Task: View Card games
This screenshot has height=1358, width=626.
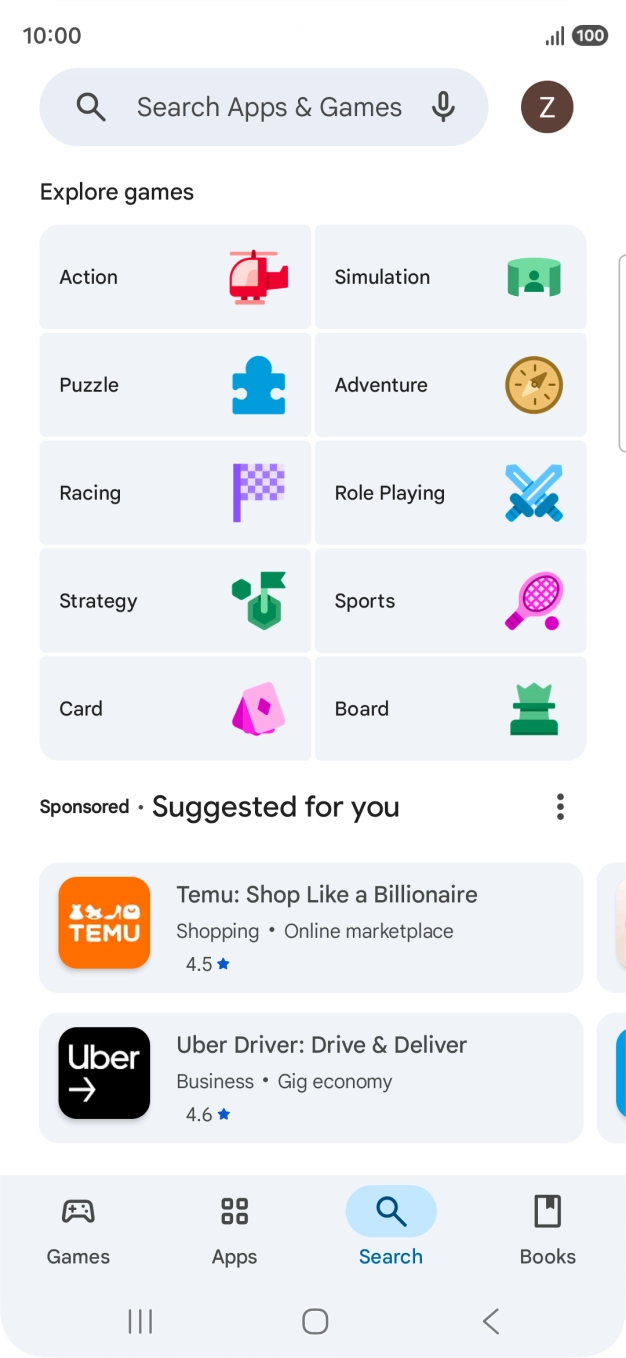Action: tap(175, 709)
